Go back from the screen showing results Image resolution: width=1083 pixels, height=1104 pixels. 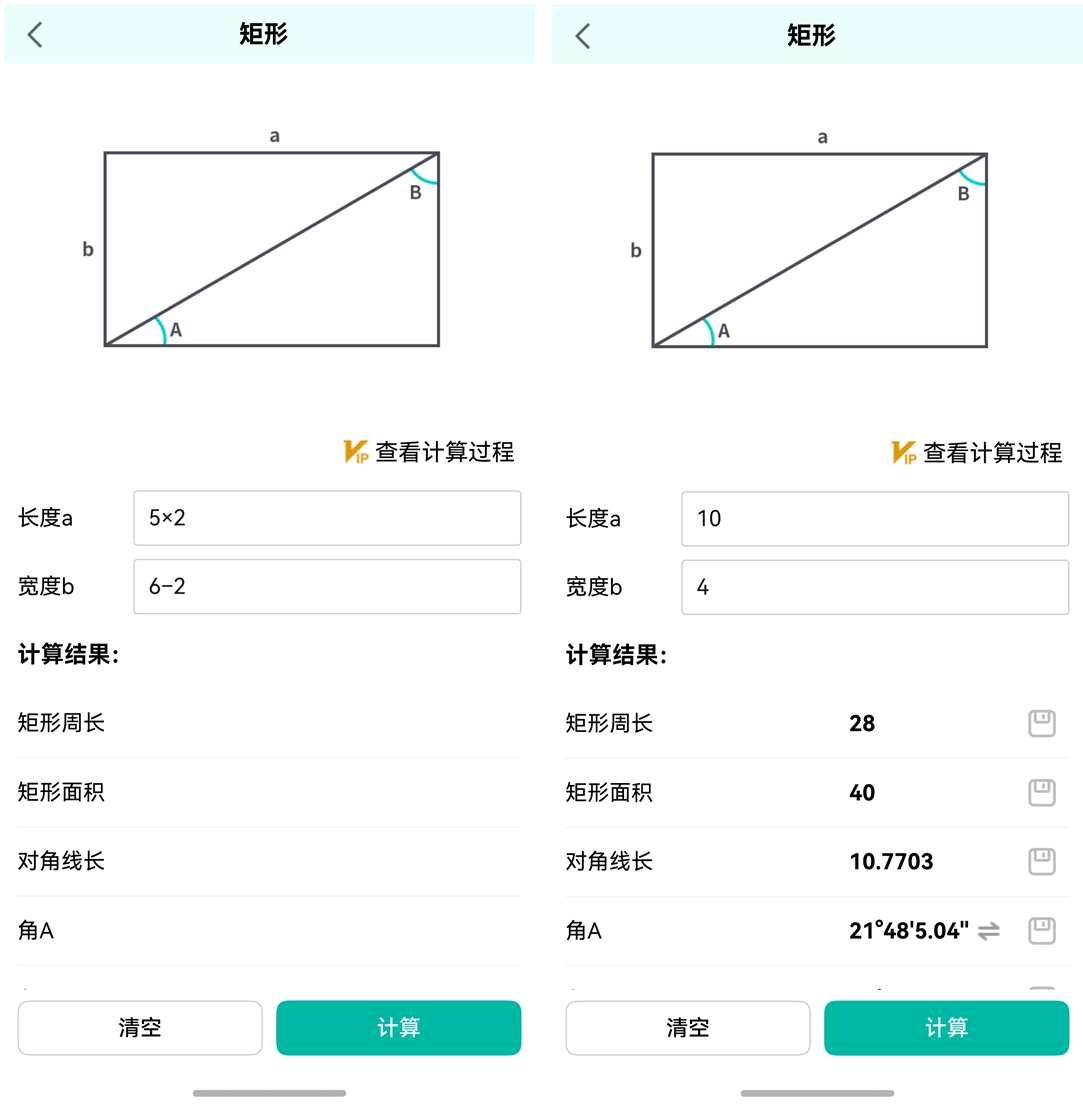point(583,36)
